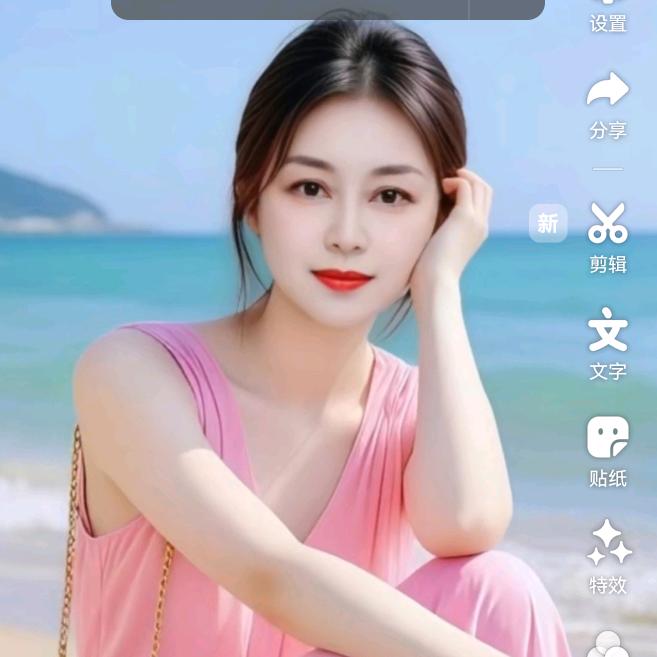Share via the 分享 arrow

(x=608, y=106)
